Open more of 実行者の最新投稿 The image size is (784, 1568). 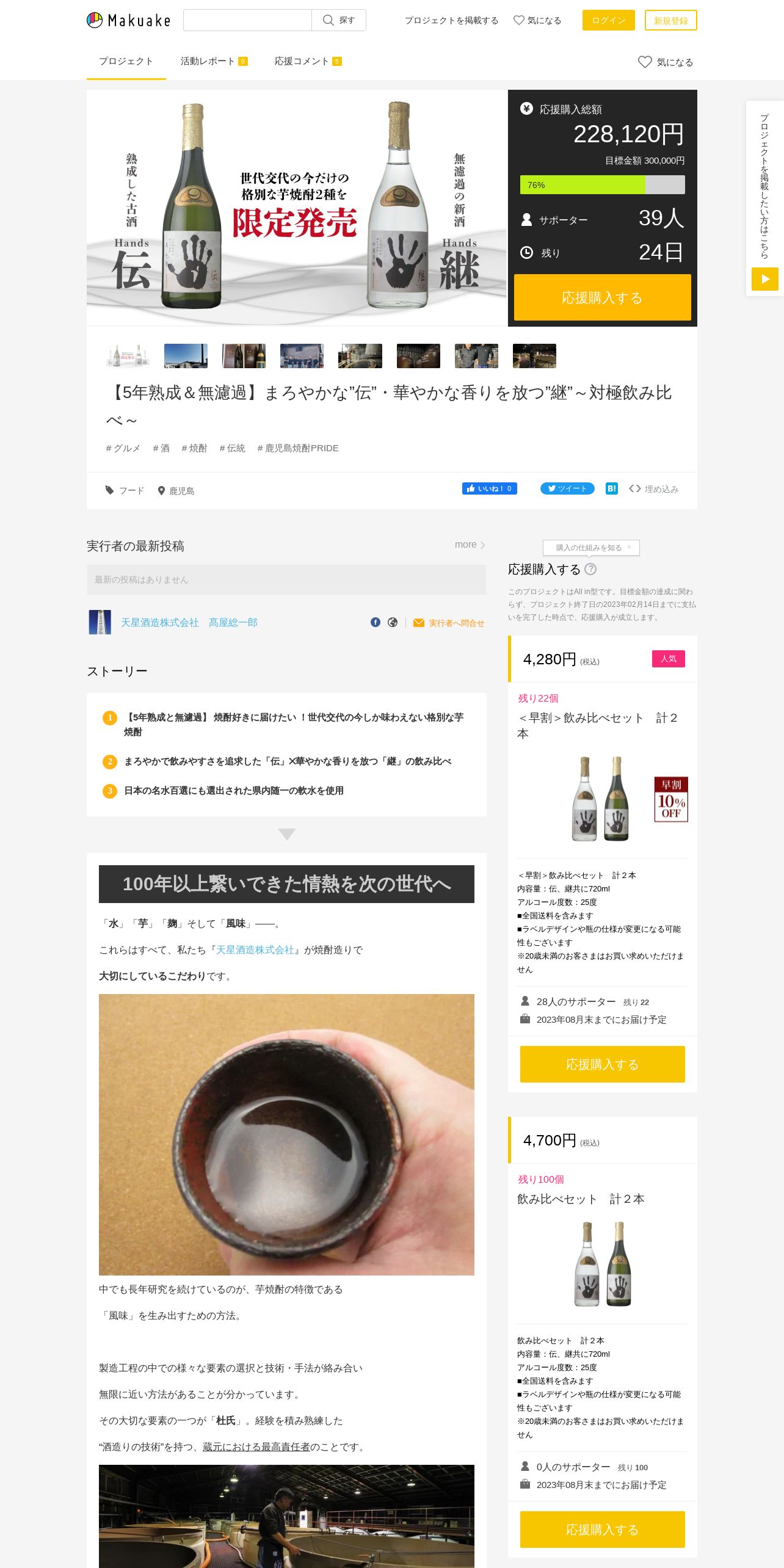[469, 545]
